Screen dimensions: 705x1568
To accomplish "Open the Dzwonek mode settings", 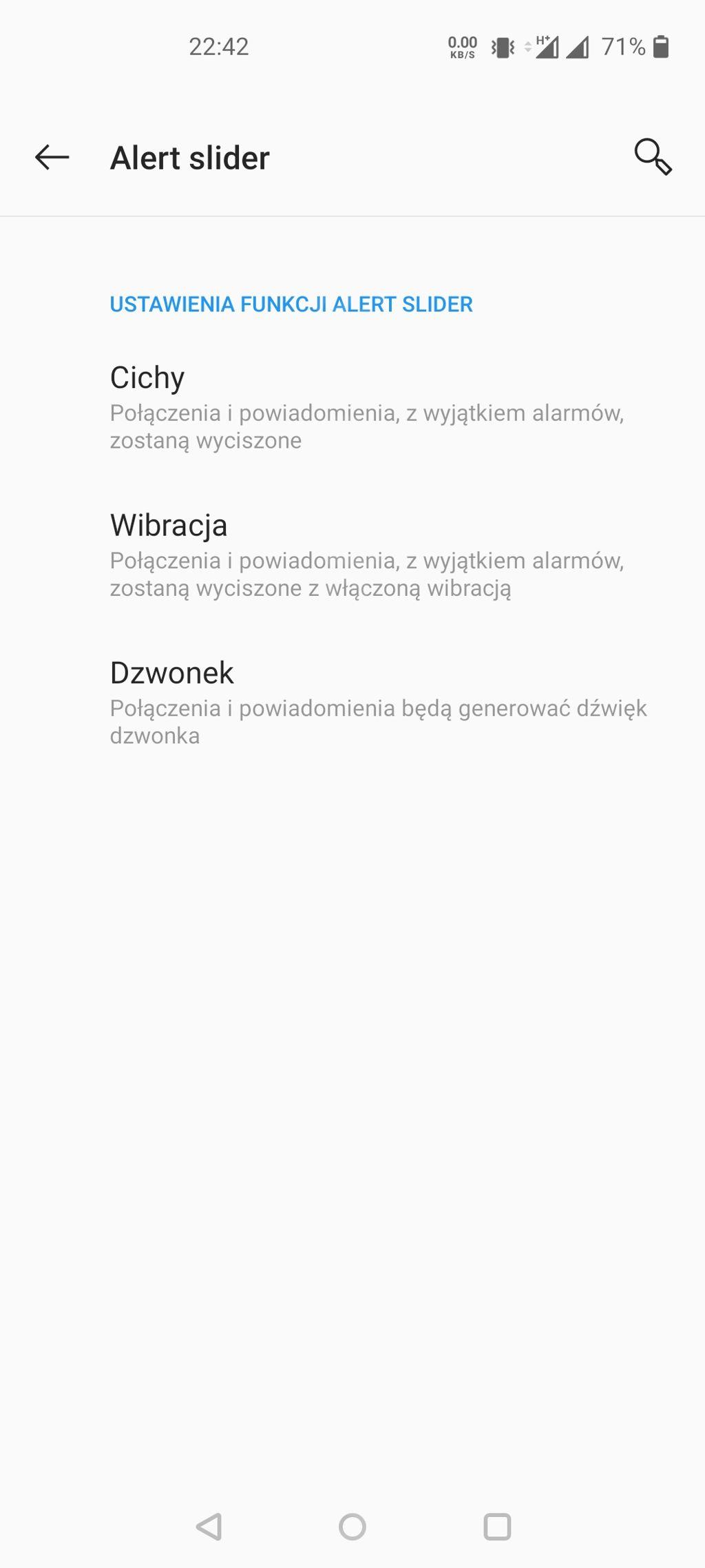I will 352,702.
